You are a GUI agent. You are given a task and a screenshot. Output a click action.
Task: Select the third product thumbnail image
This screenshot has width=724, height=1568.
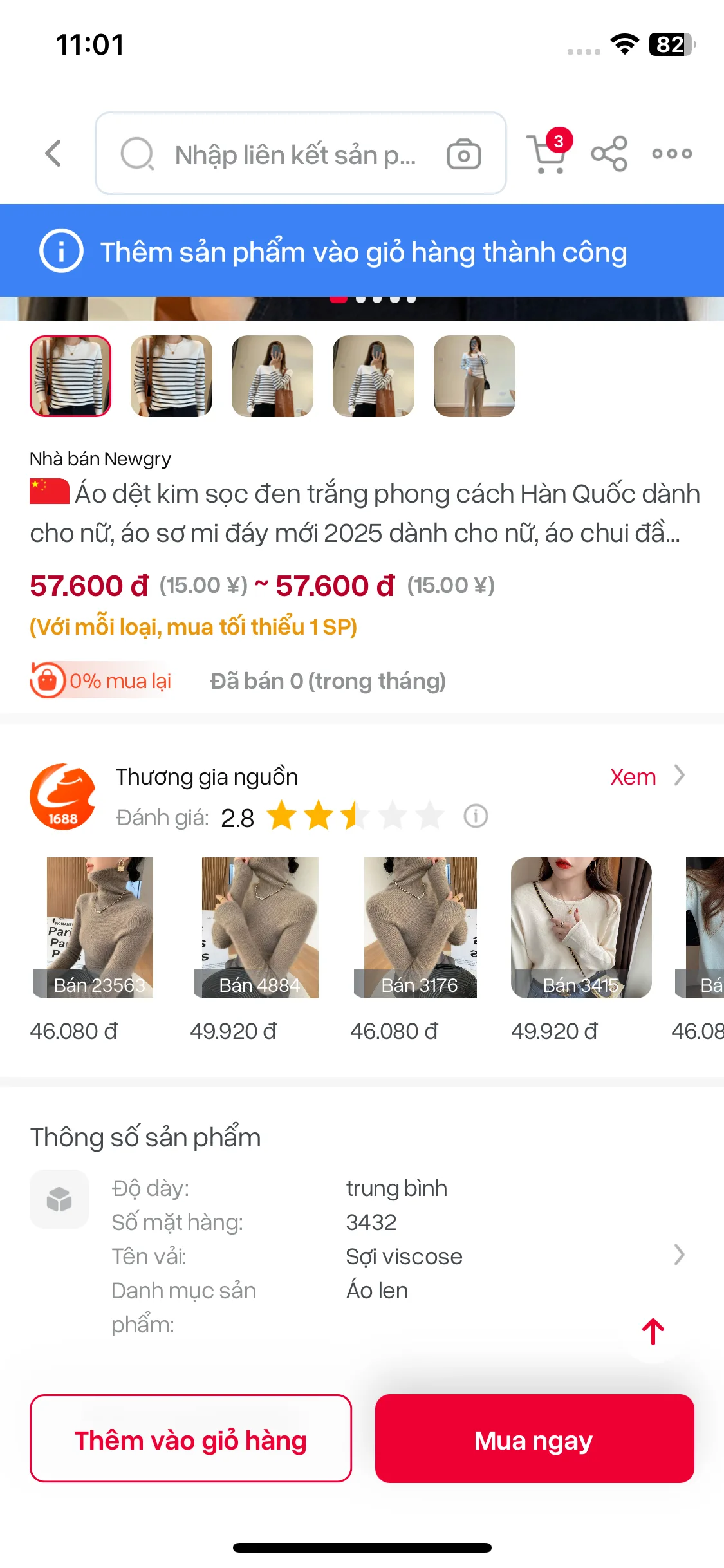pyautogui.click(x=272, y=377)
